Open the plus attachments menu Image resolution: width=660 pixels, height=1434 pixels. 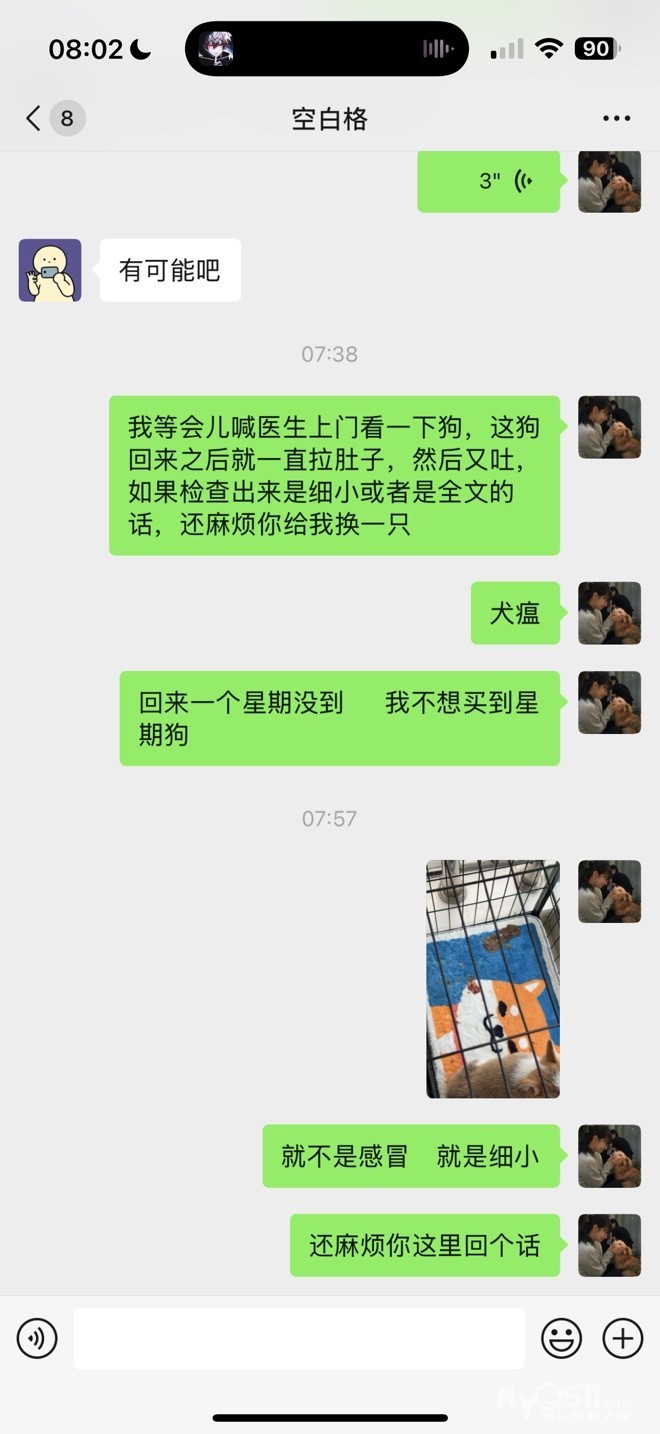(x=622, y=1338)
